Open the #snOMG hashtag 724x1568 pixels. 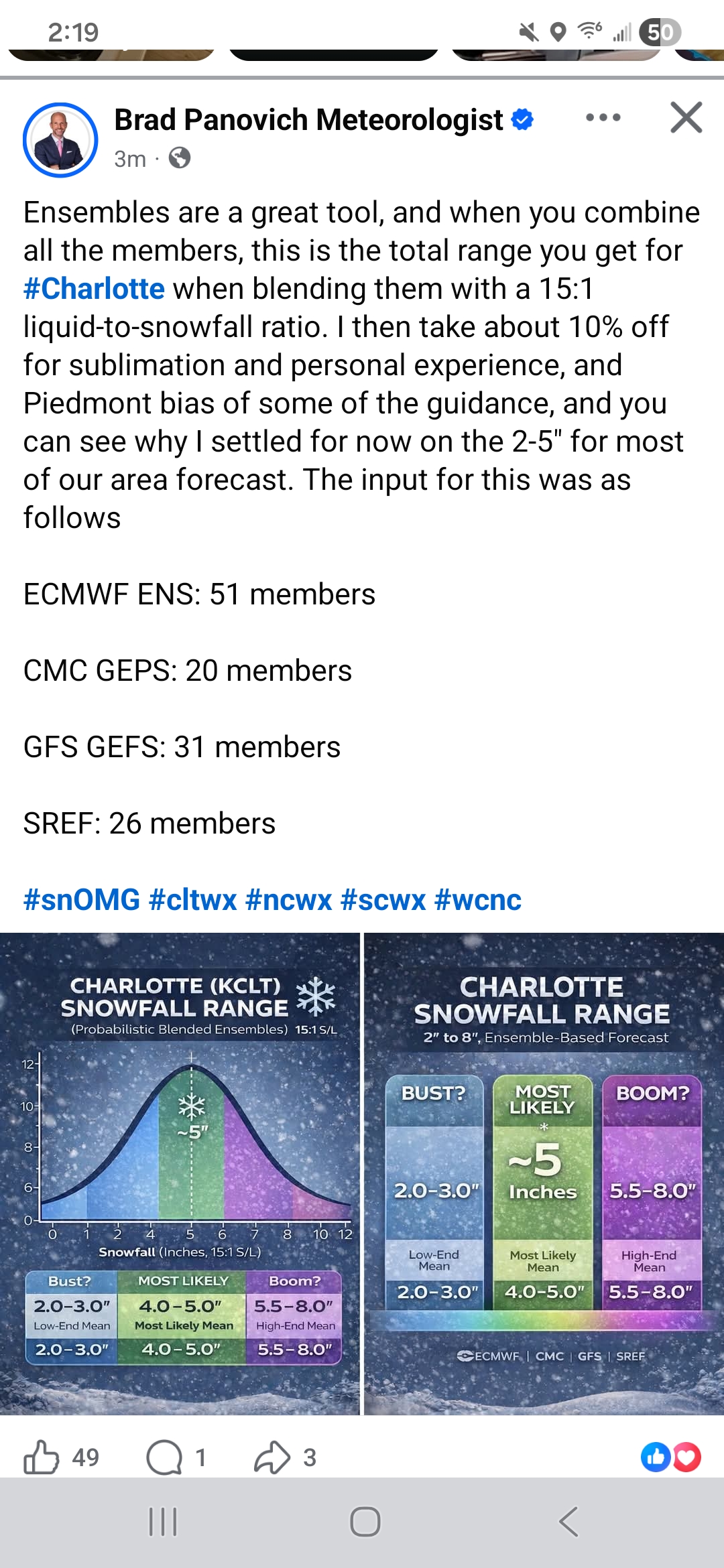click(x=82, y=900)
